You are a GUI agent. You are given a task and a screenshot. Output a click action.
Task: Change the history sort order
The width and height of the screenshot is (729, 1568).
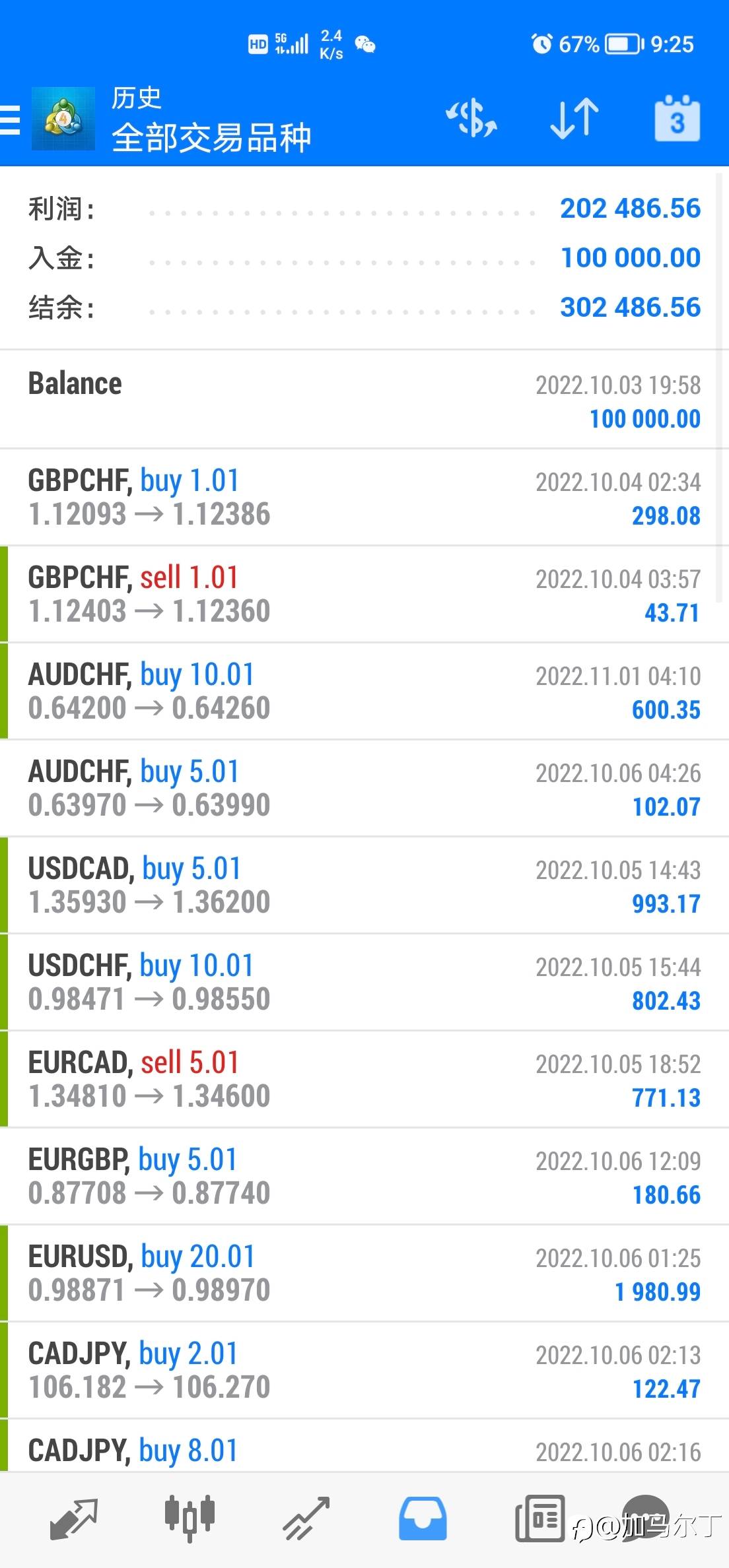[x=574, y=119]
